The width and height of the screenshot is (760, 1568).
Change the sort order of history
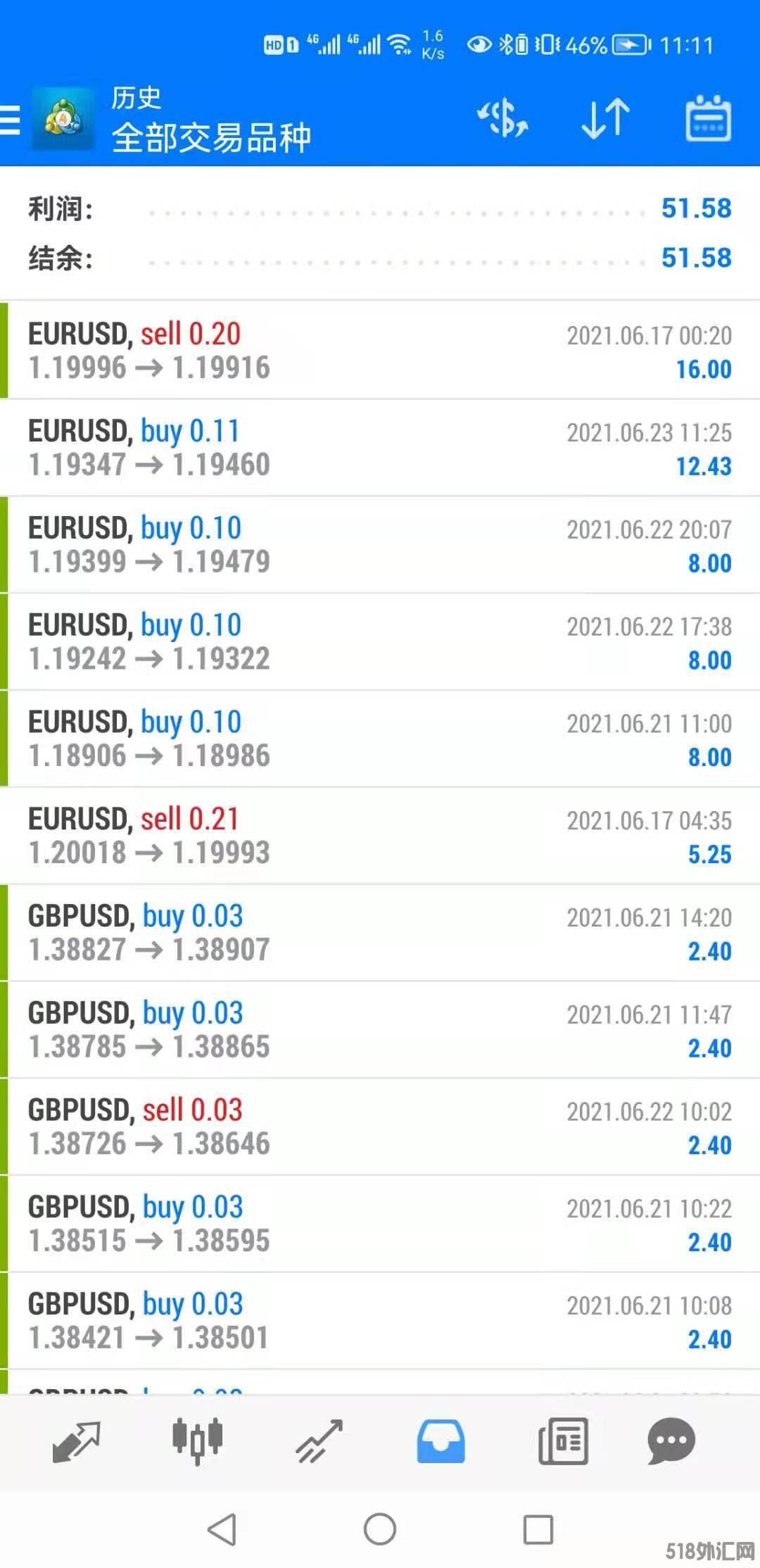point(605,118)
